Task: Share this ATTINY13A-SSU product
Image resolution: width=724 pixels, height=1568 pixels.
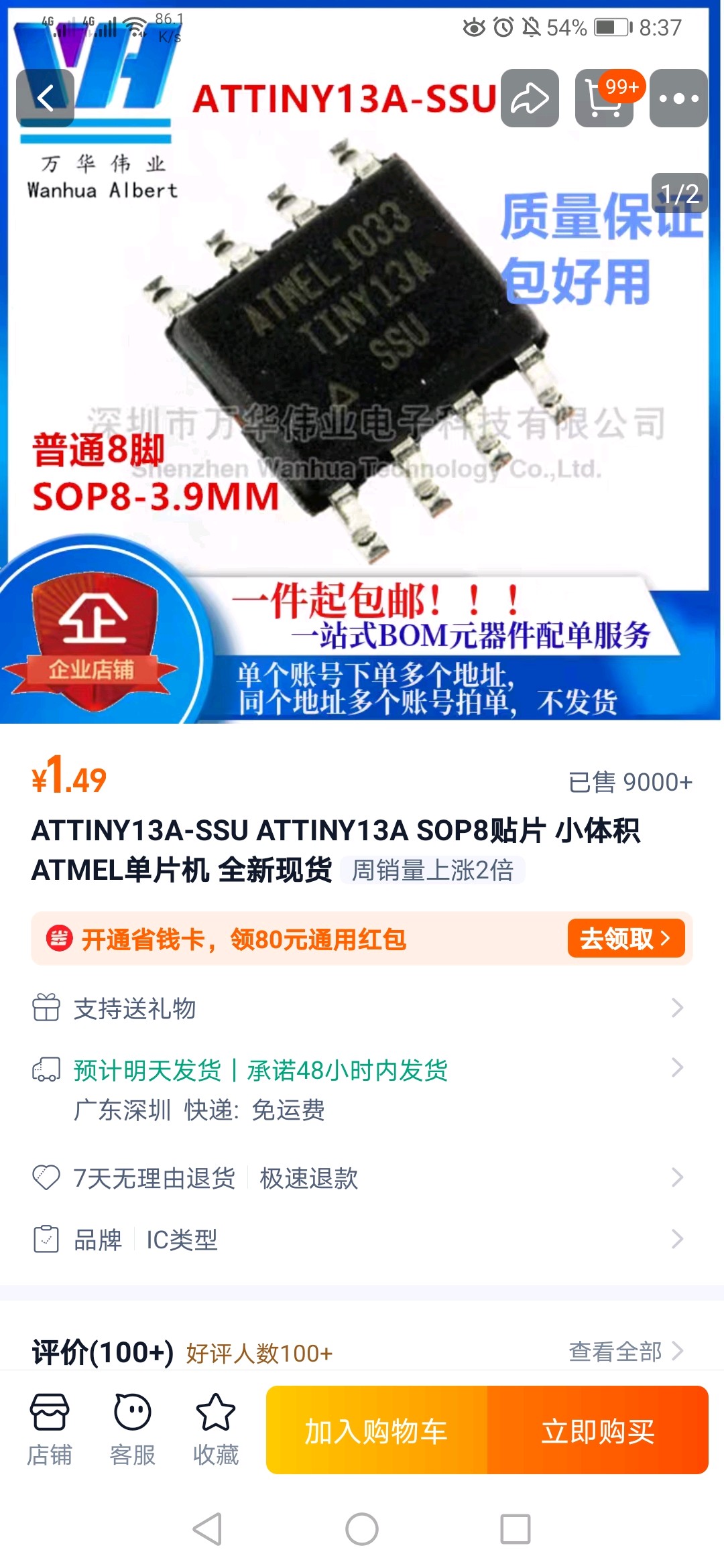Action: [x=530, y=98]
